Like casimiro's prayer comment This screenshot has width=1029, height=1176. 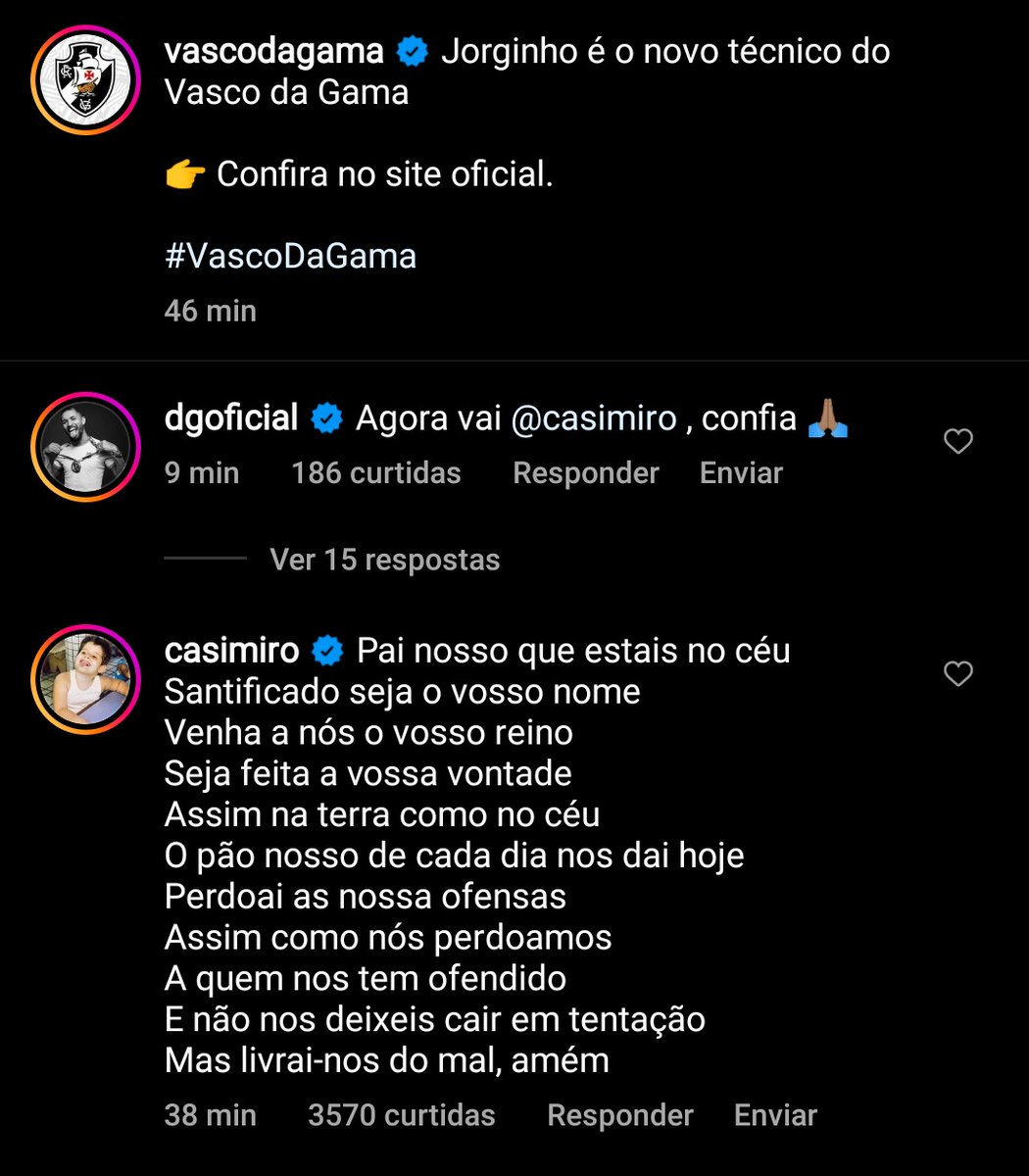957,674
